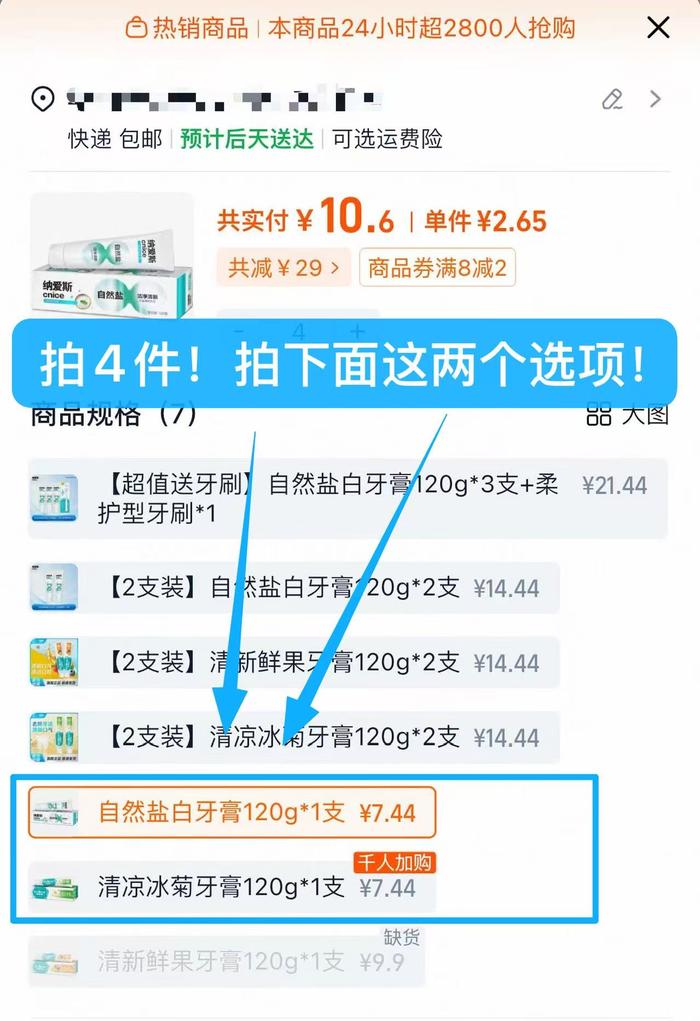Edit the delivery address
This screenshot has width=700, height=1021.
click(612, 99)
